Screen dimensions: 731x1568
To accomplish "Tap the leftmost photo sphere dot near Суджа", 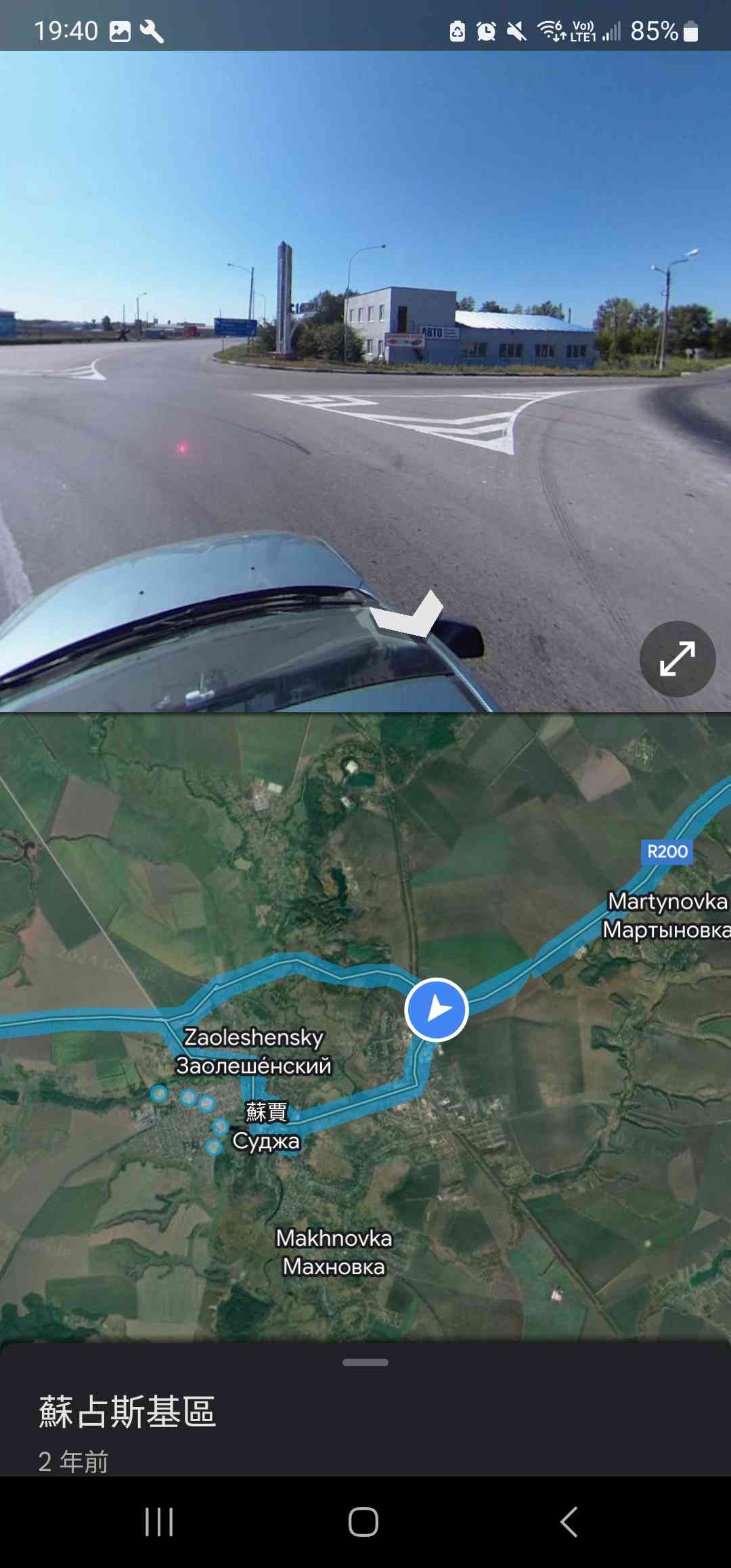I will pyautogui.click(x=158, y=1093).
